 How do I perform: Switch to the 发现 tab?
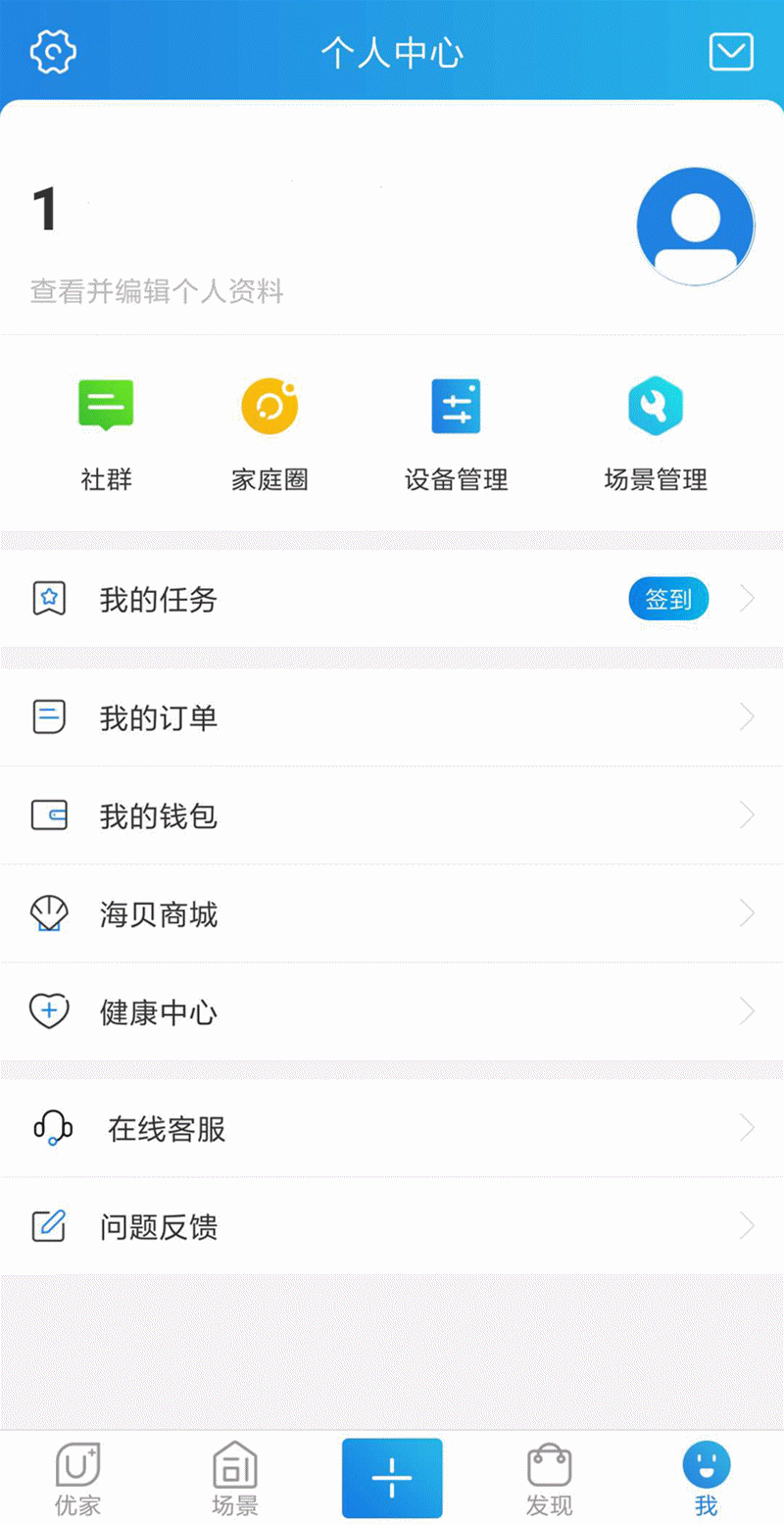(549, 1478)
